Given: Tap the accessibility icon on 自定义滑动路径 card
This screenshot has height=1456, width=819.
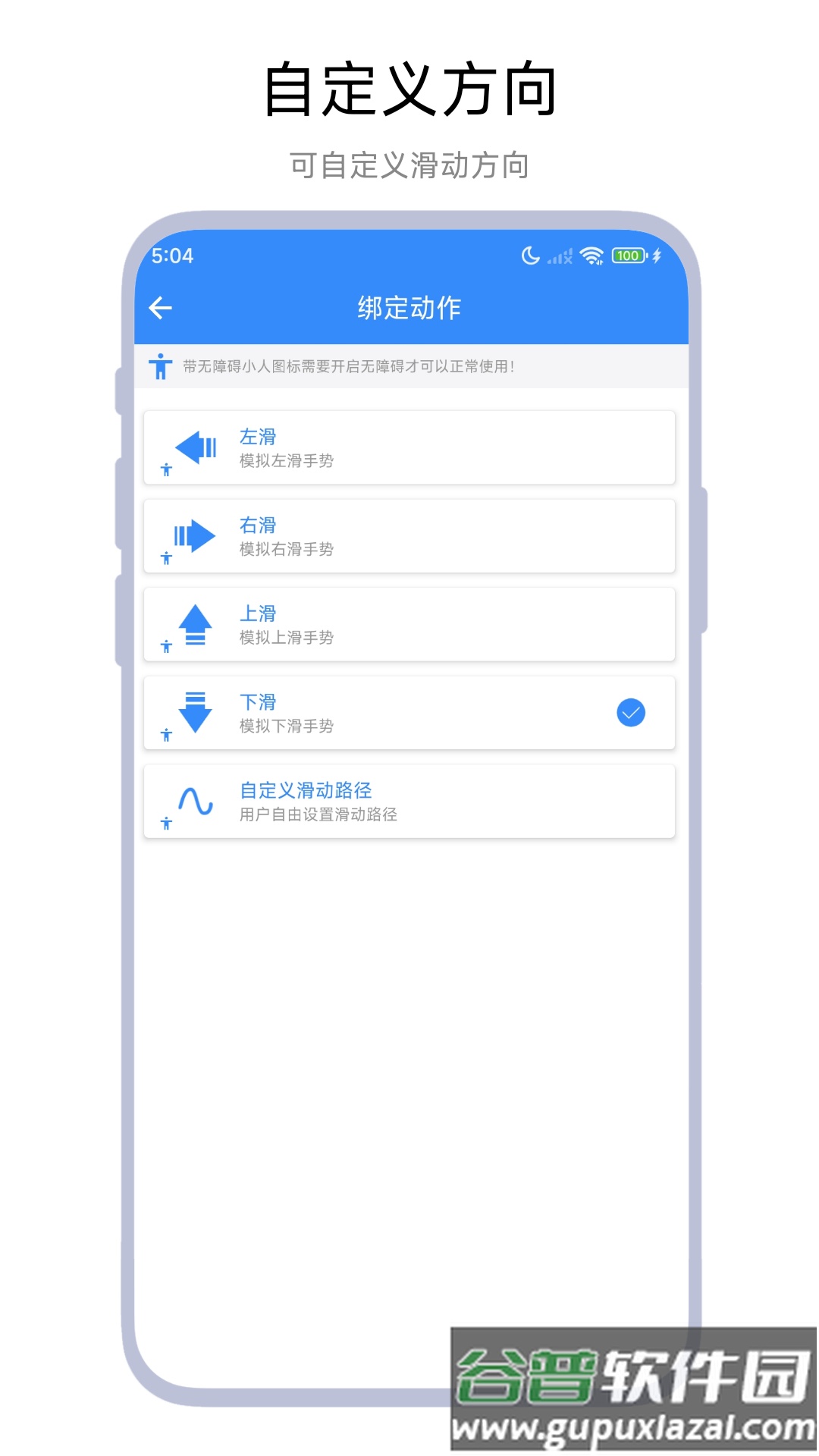Looking at the screenshot, I should click(x=165, y=824).
